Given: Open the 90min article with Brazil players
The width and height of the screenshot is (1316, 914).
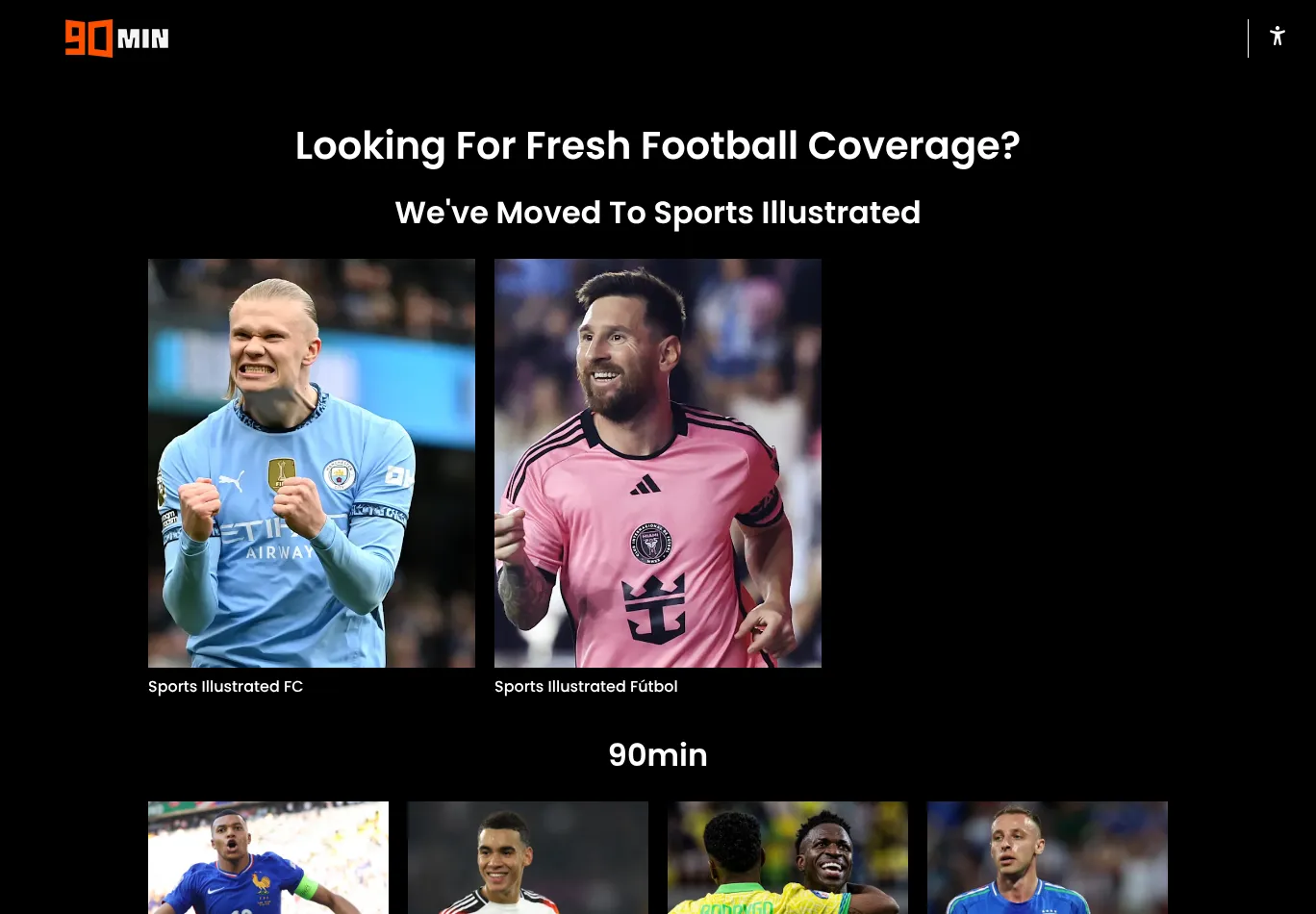Looking at the screenshot, I should click(788, 857).
